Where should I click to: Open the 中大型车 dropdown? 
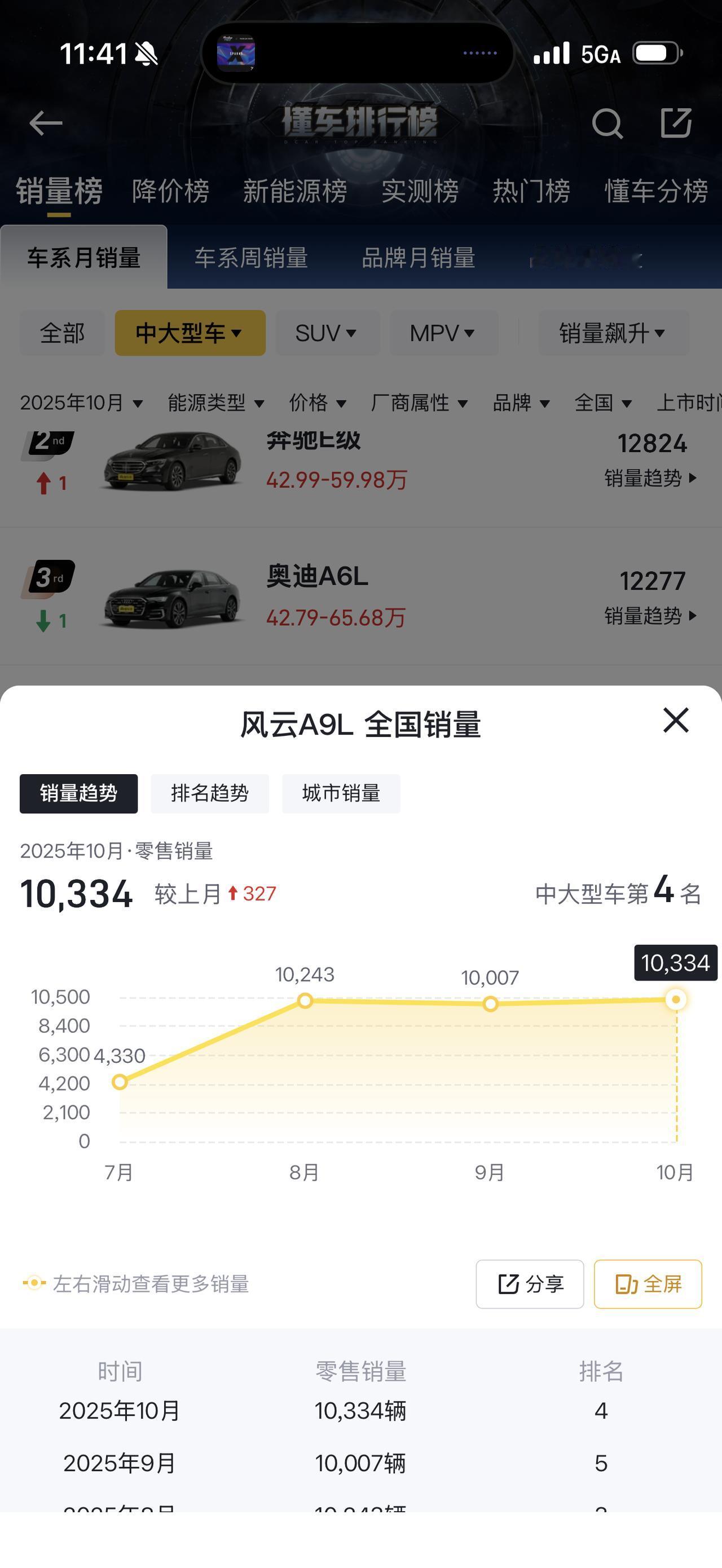point(190,333)
